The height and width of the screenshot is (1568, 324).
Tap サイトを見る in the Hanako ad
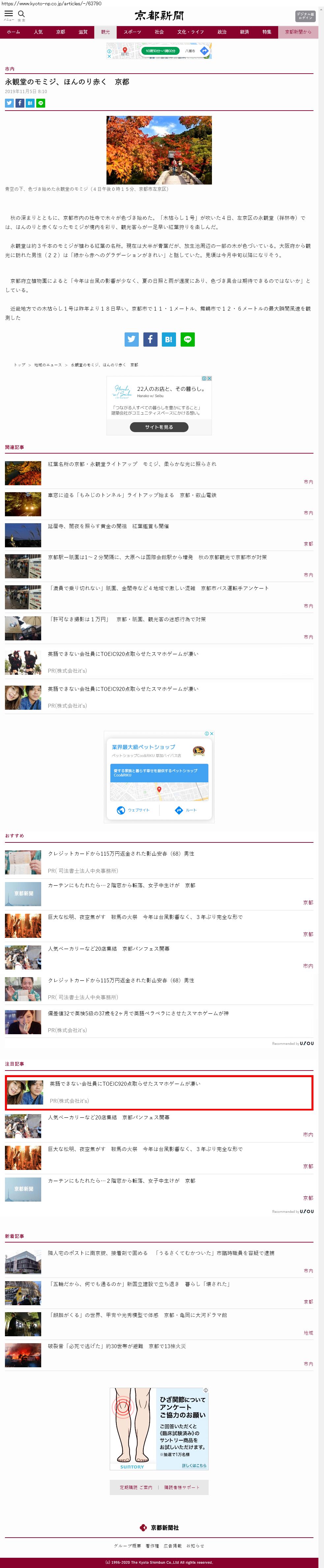tap(159, 427)
